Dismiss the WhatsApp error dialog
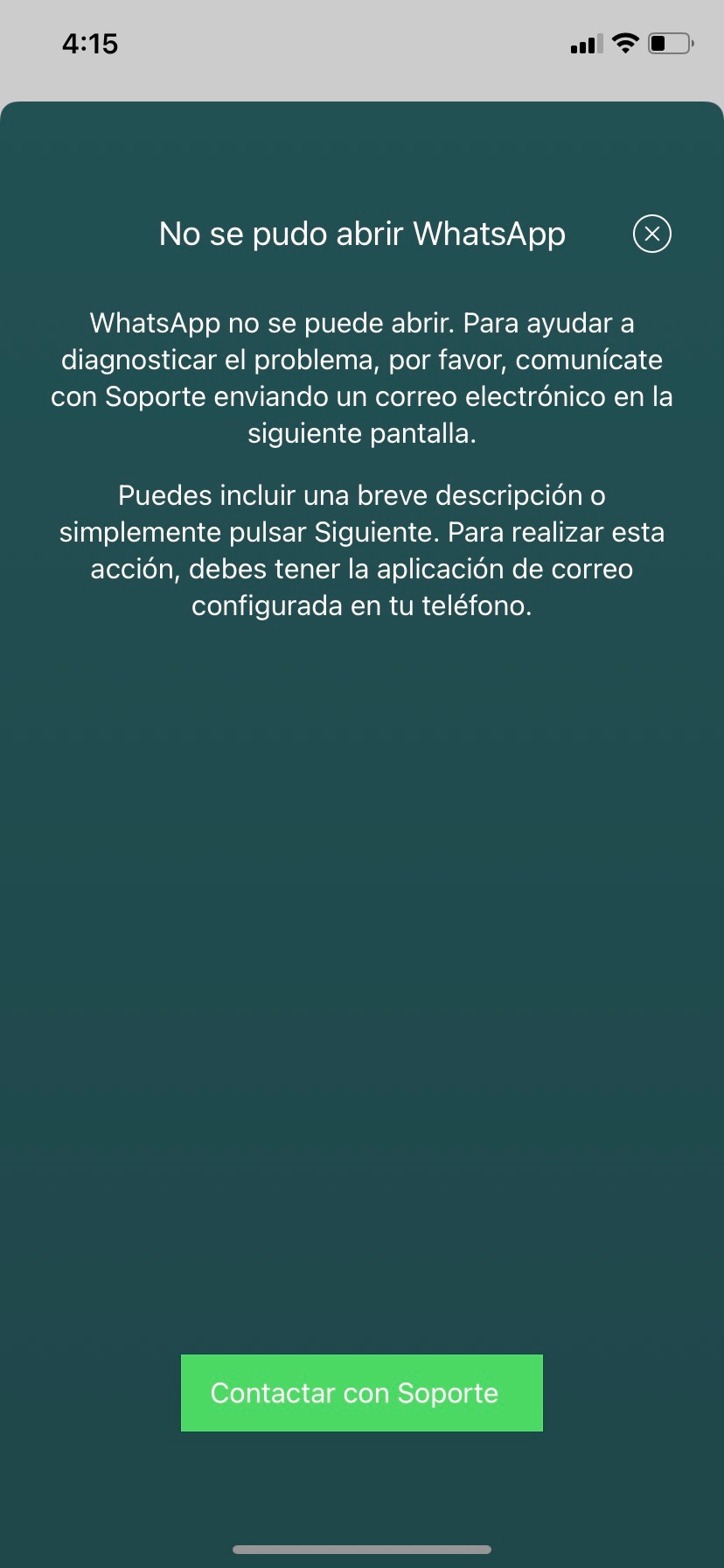 pos(651,234)
